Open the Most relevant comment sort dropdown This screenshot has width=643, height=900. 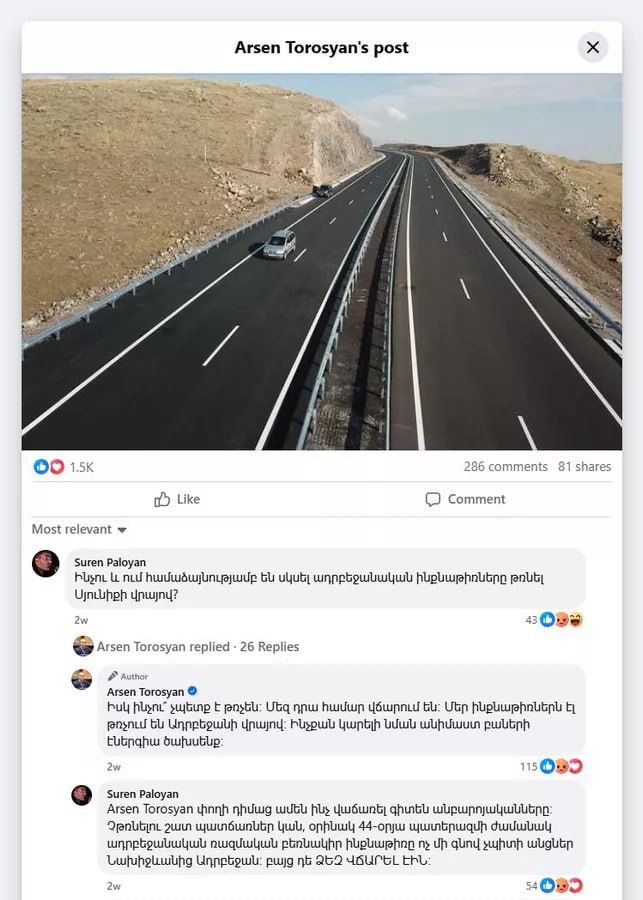click(79, 529)
